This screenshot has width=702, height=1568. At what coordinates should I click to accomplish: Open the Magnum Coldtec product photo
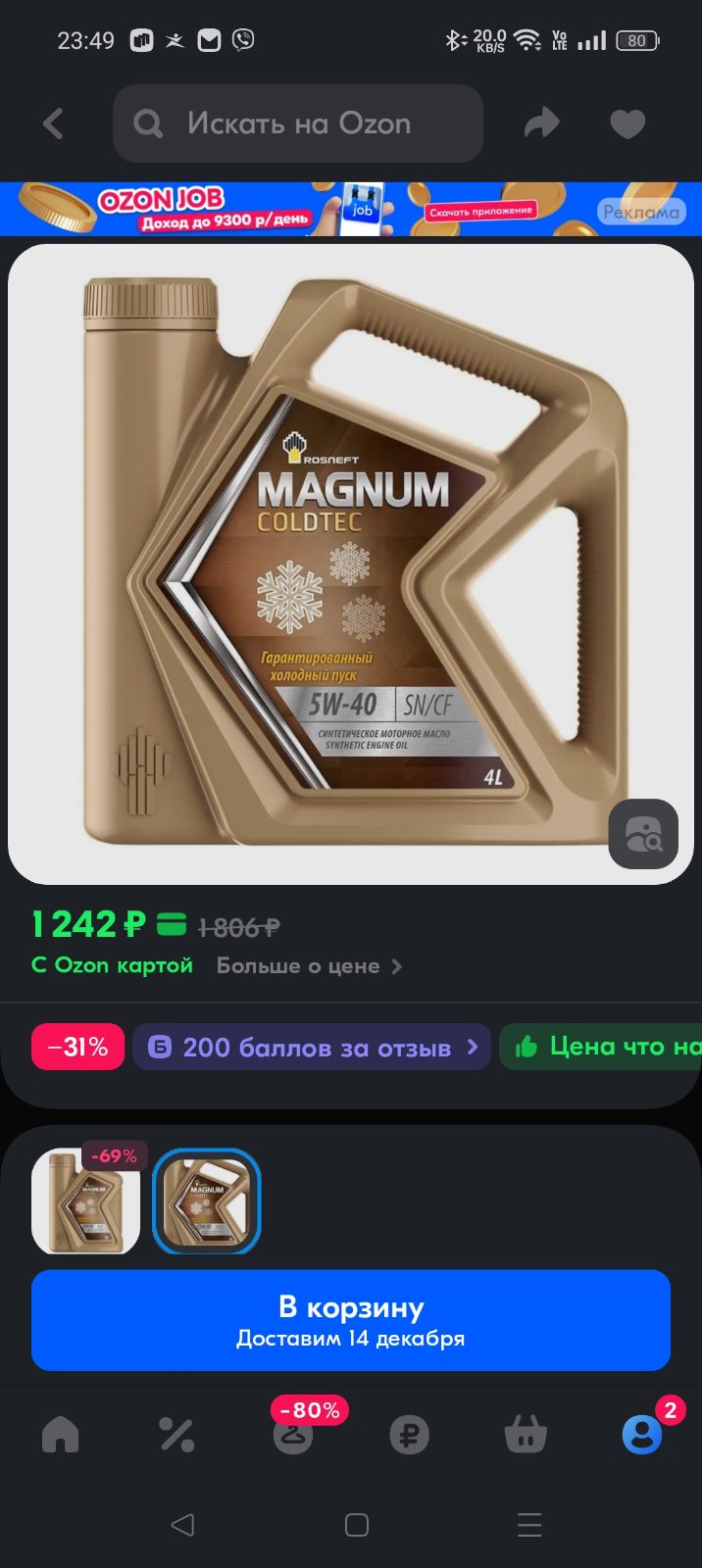(x=351, y=564)
